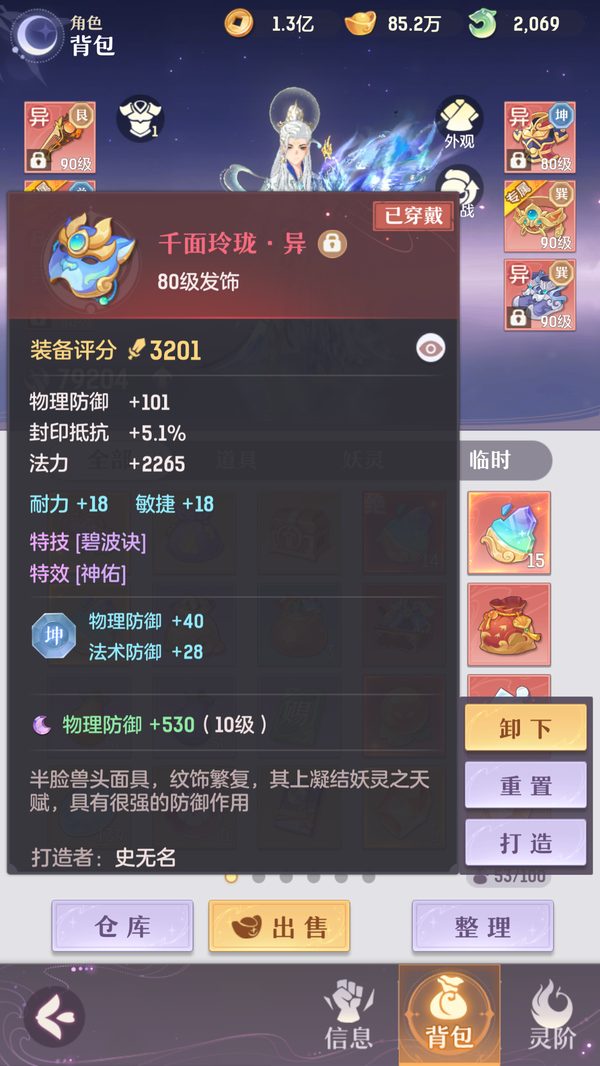Image resolution: width=600 pixels, height=1066 pixels.
Task: Sort the bag with 整理
Action: (482, 926)
